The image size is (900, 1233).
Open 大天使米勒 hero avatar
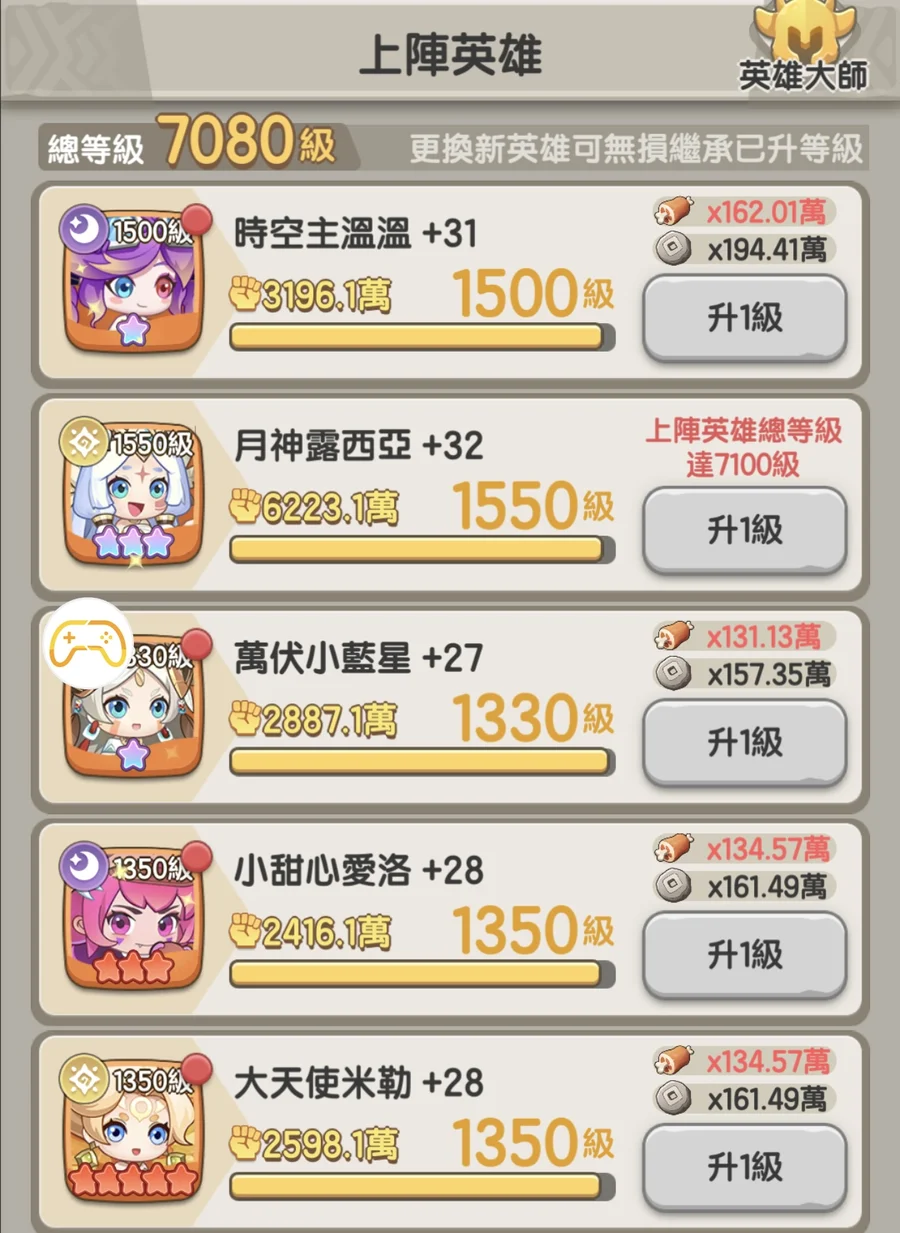point(133,1132)
